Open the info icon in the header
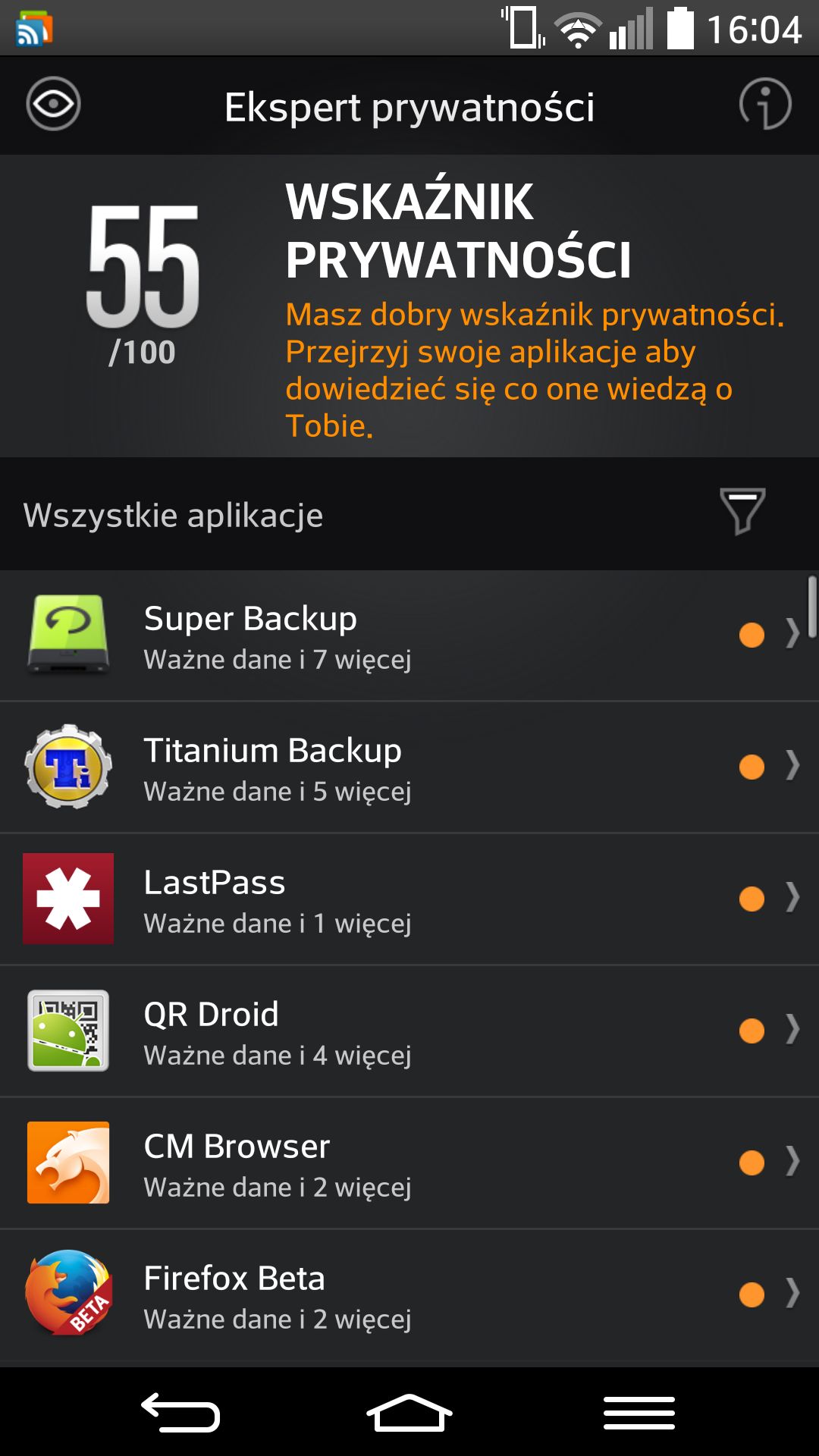This screenshot has width=819, height=1456. [x=765, y=104]
